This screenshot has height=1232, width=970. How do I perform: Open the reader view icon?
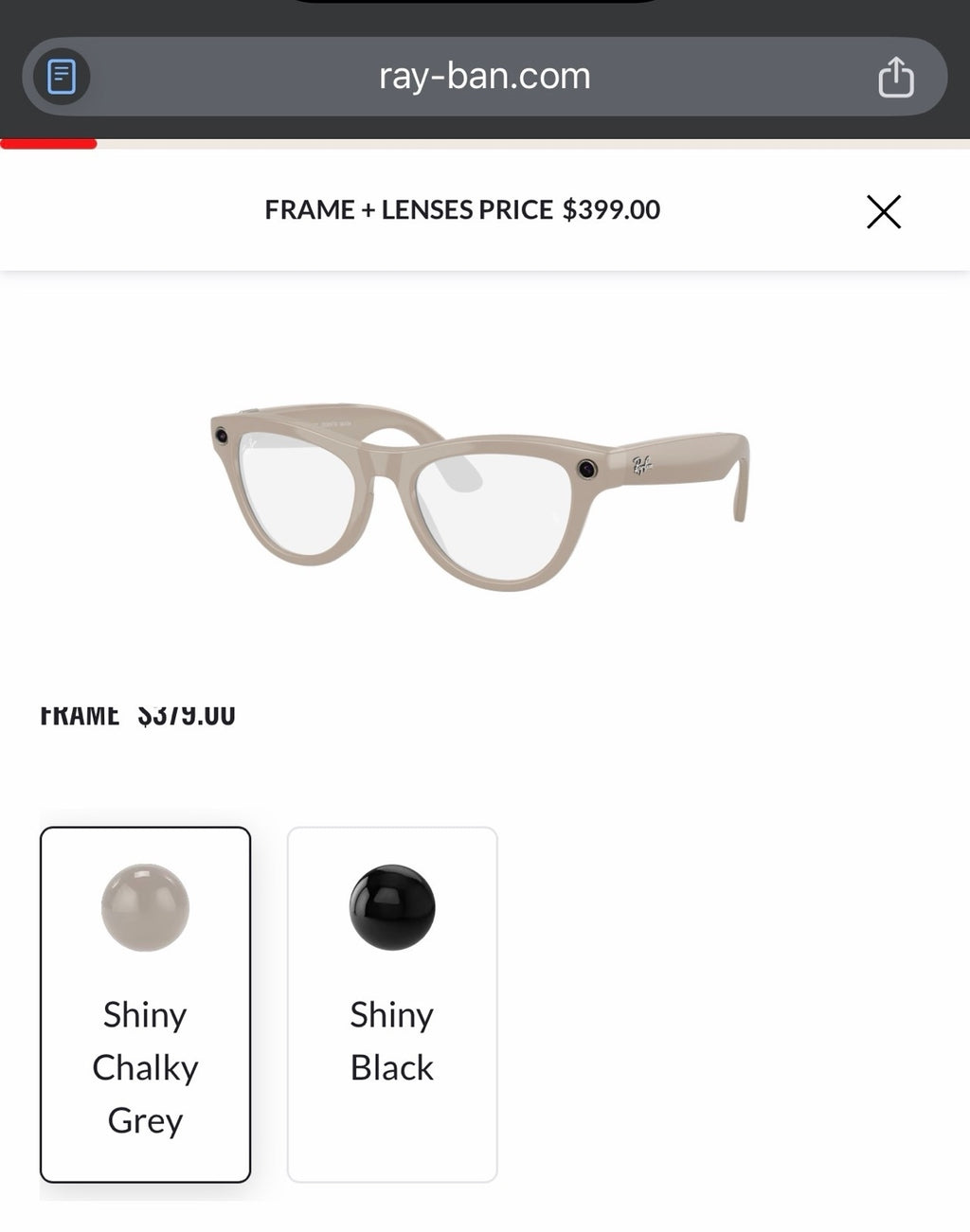click(x=62, y=77)
